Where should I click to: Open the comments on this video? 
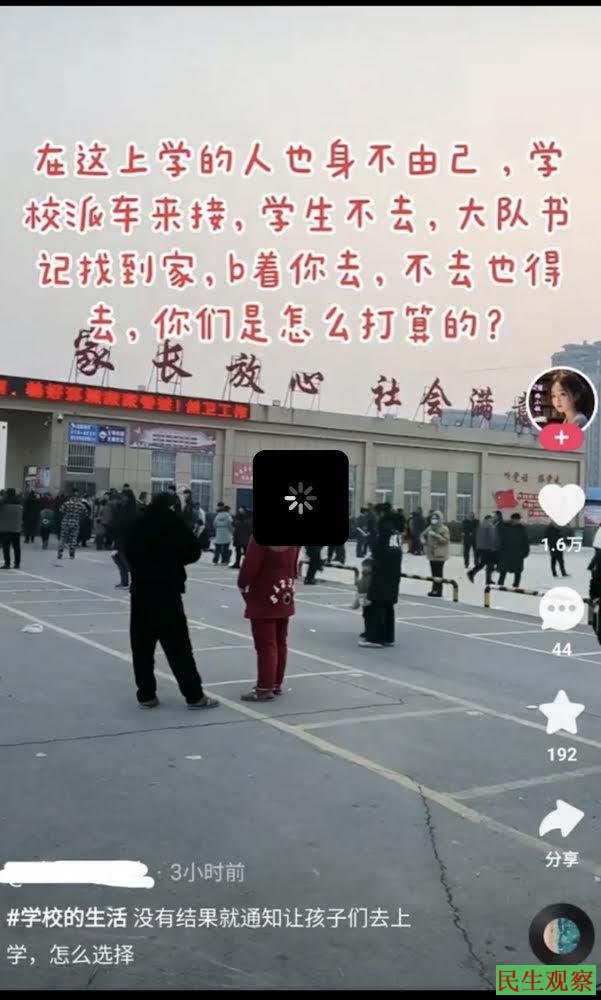point(561,609)
